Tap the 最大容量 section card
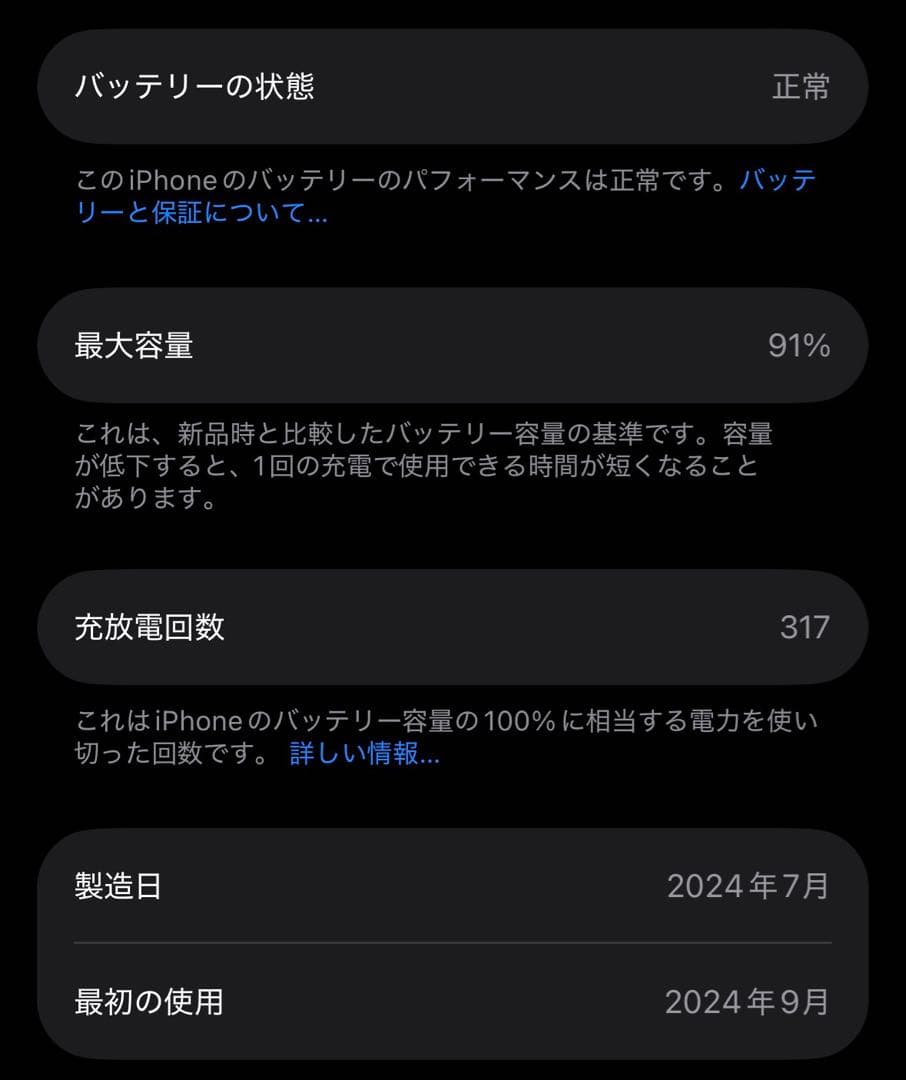The height and width of the screenshot is (1080, 906). [x=450, y=346]
